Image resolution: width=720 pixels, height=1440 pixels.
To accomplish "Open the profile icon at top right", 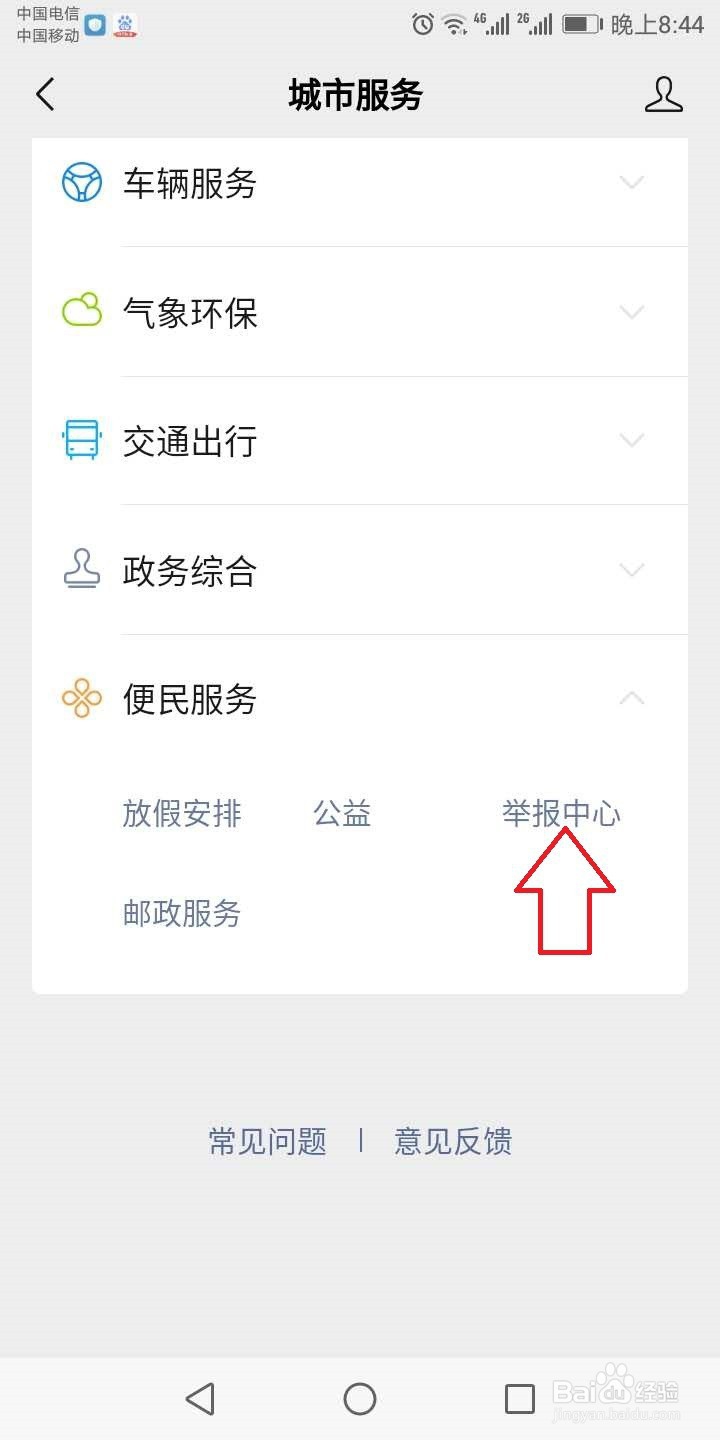I will (x=663, y=94).
